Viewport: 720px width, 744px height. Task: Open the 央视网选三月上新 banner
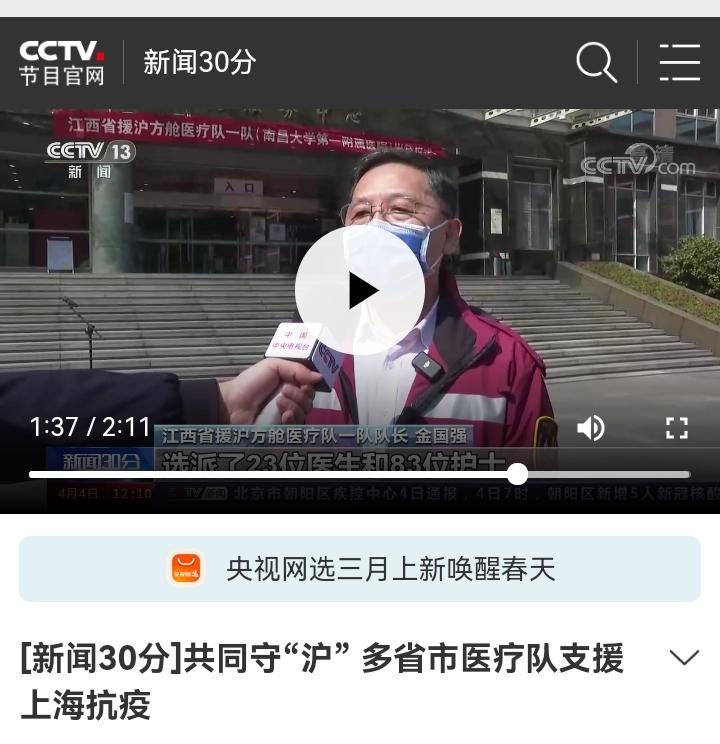coord(360,569)
